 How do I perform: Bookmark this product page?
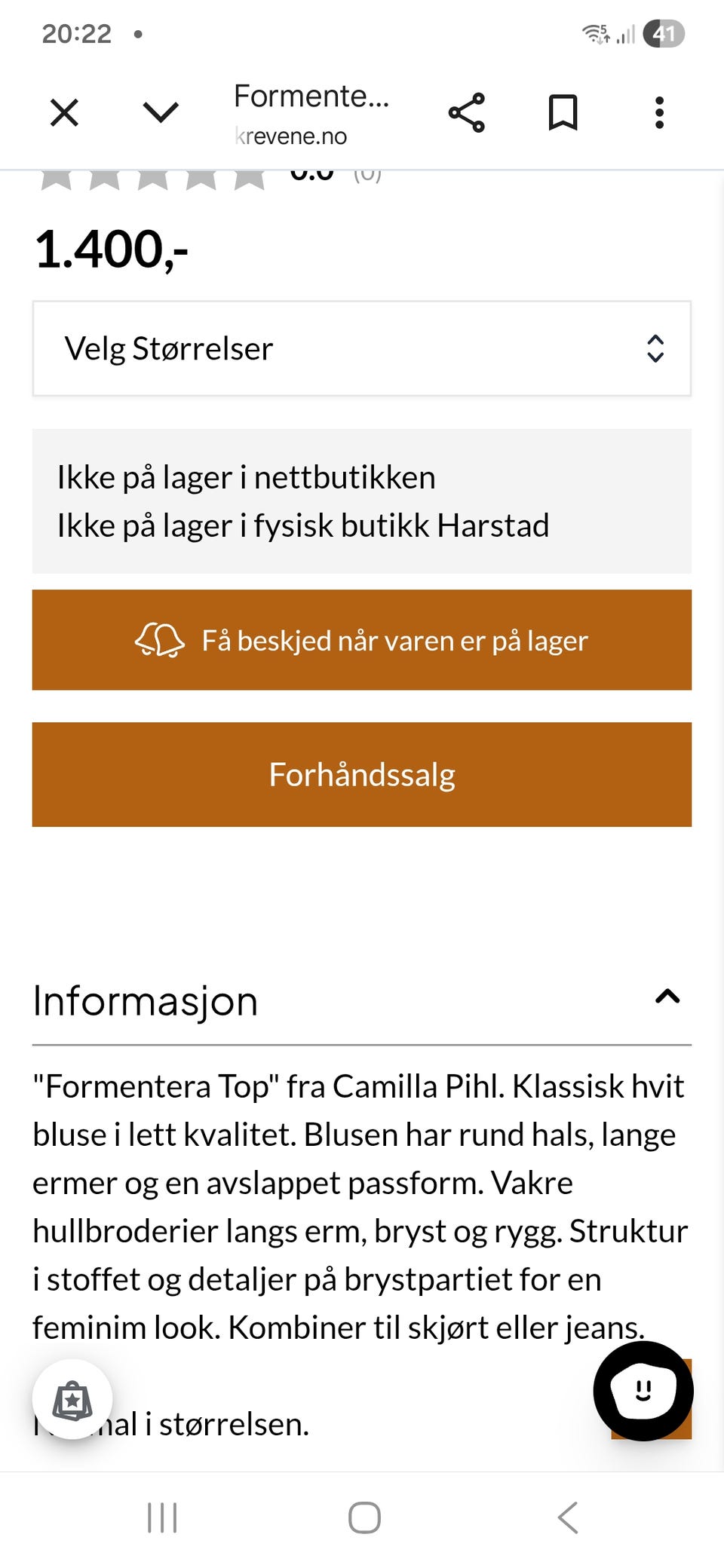[563, 112]
